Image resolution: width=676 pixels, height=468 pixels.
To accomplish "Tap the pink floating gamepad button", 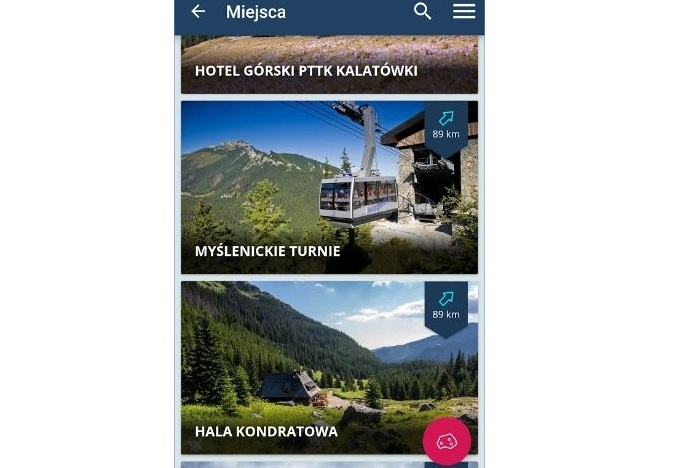I will click(x=446, y=441).
